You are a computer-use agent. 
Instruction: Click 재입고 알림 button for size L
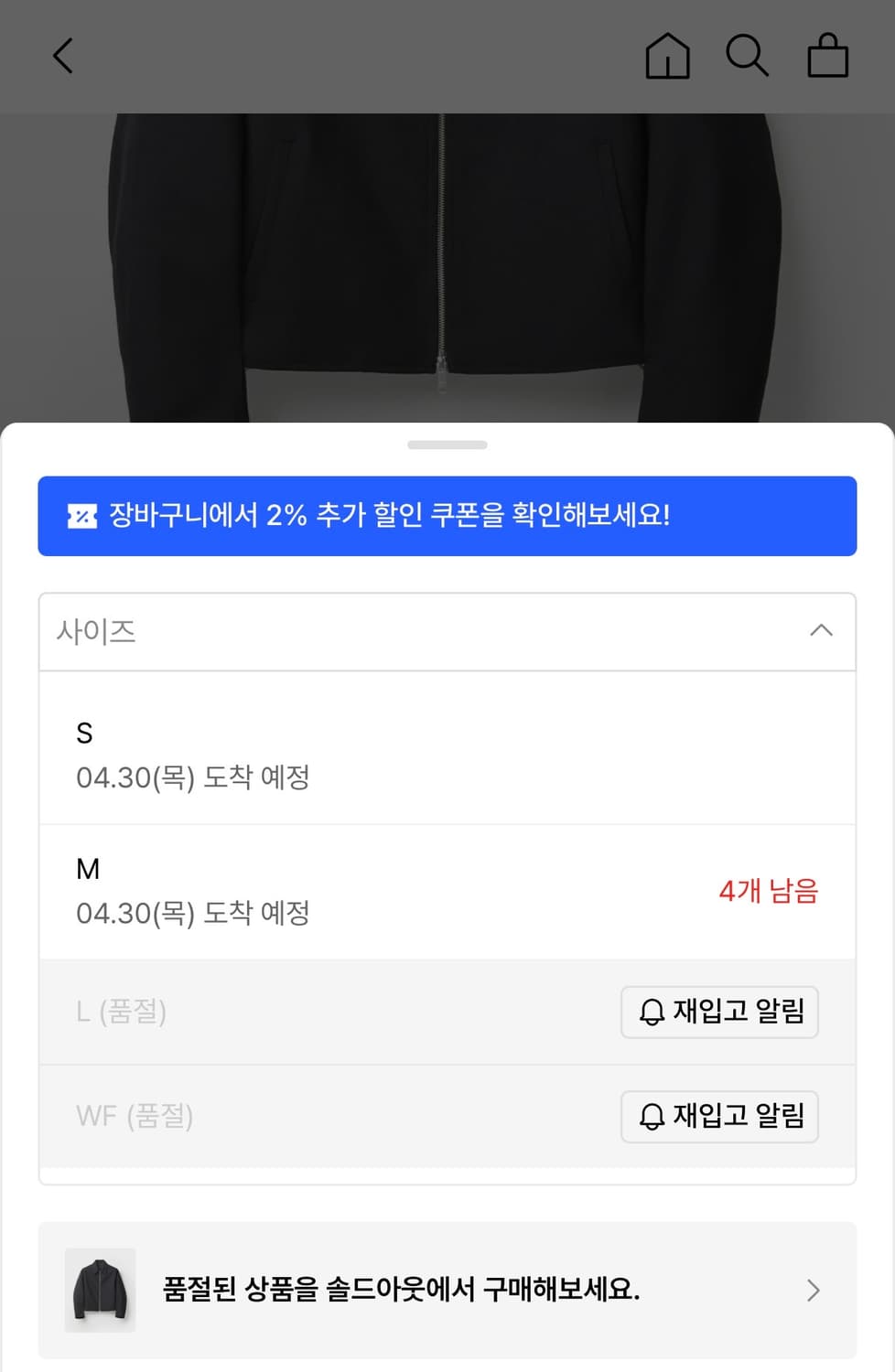(719, 1013)
